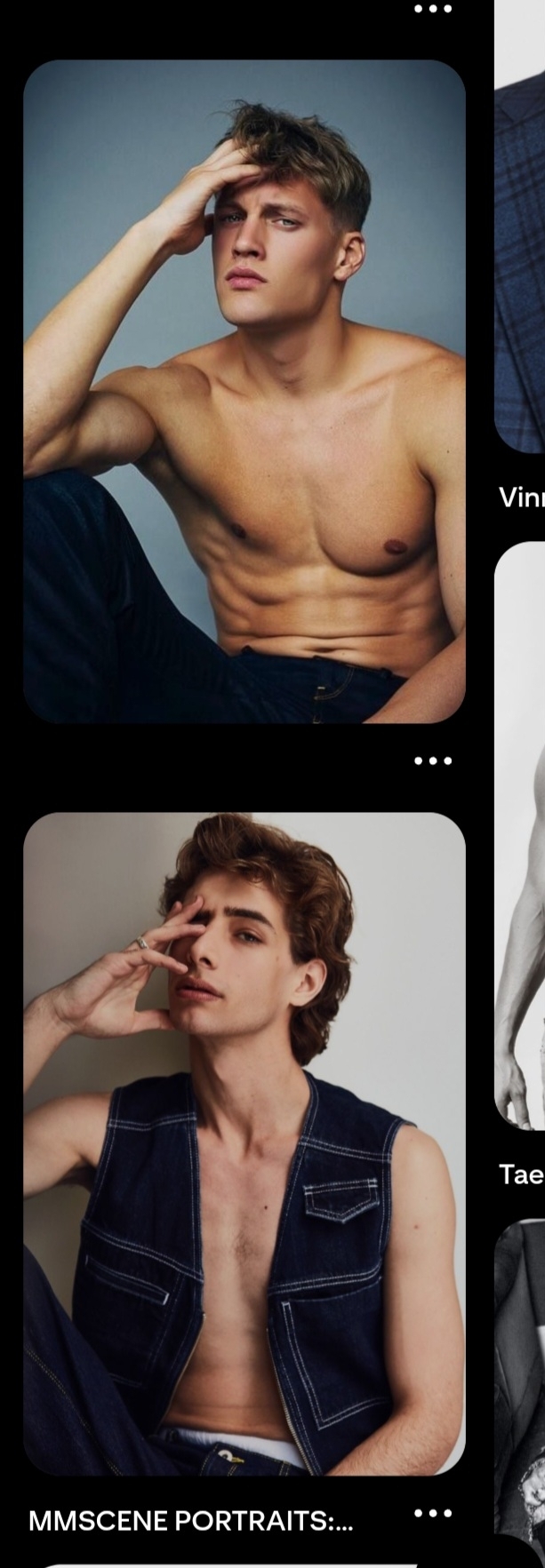Open options for the MMSCENE PORTRAITS pin
Viewport: 545px width, 1568px height.
[x=433, y=1513]
